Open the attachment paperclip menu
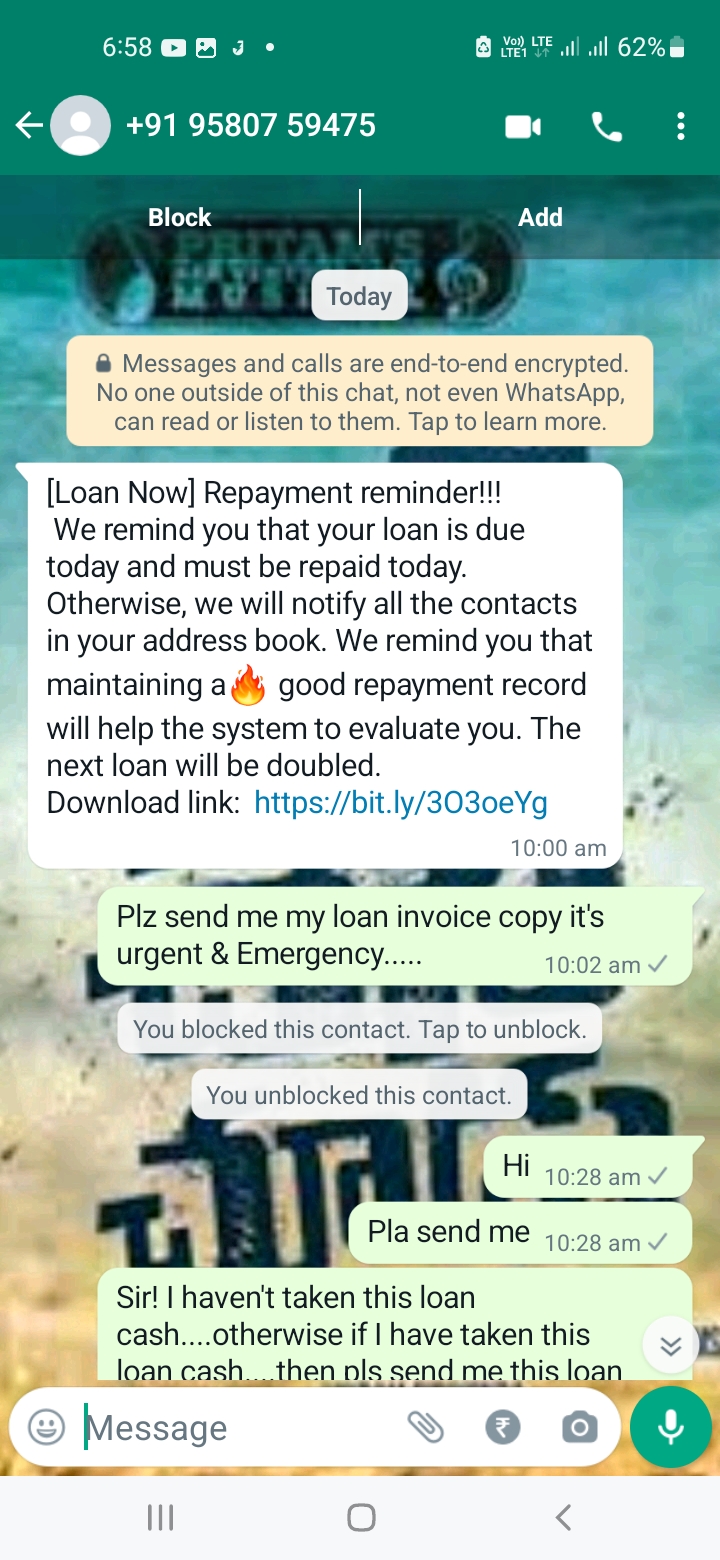Viewport: 720px width, 1560px height. coord(426,1427)
